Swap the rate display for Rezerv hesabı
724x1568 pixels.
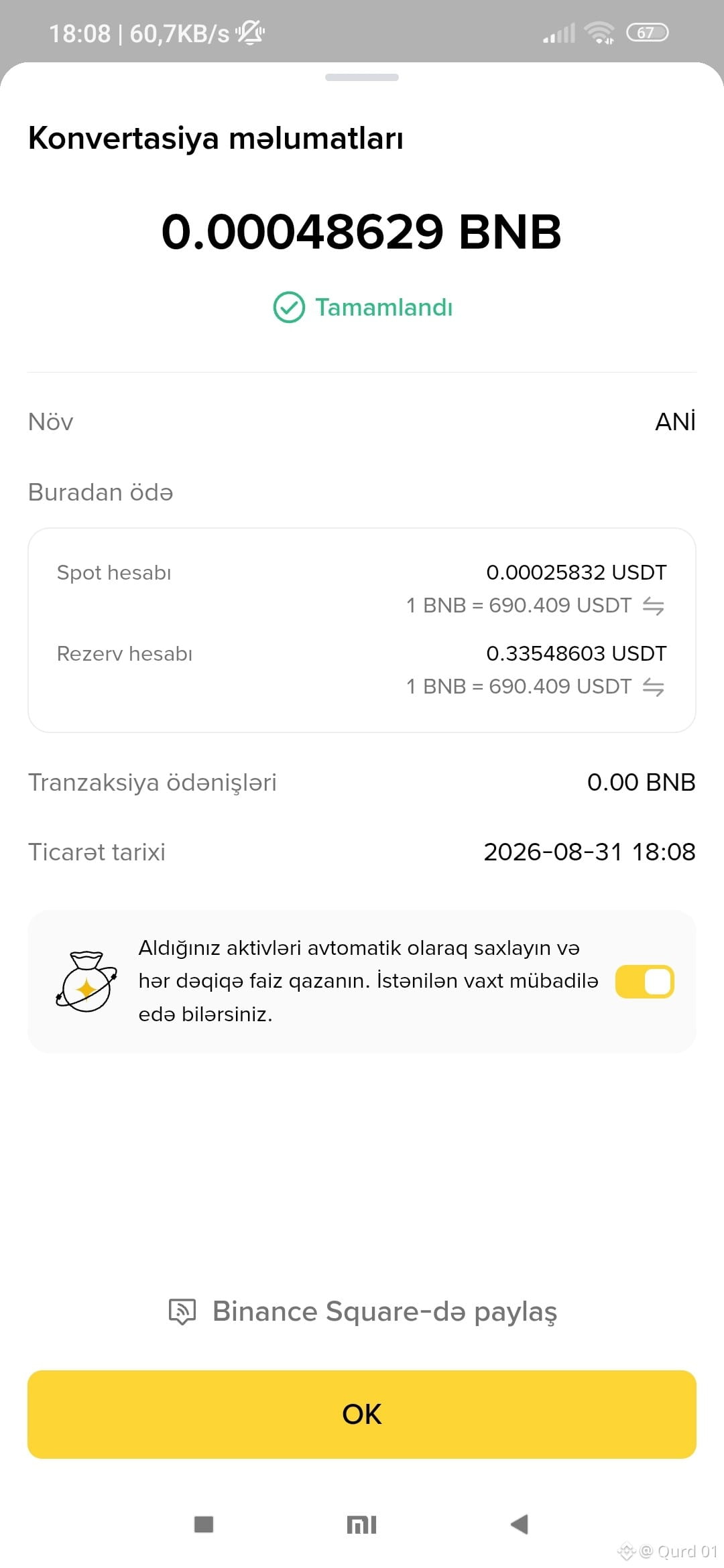coord(653,687)
